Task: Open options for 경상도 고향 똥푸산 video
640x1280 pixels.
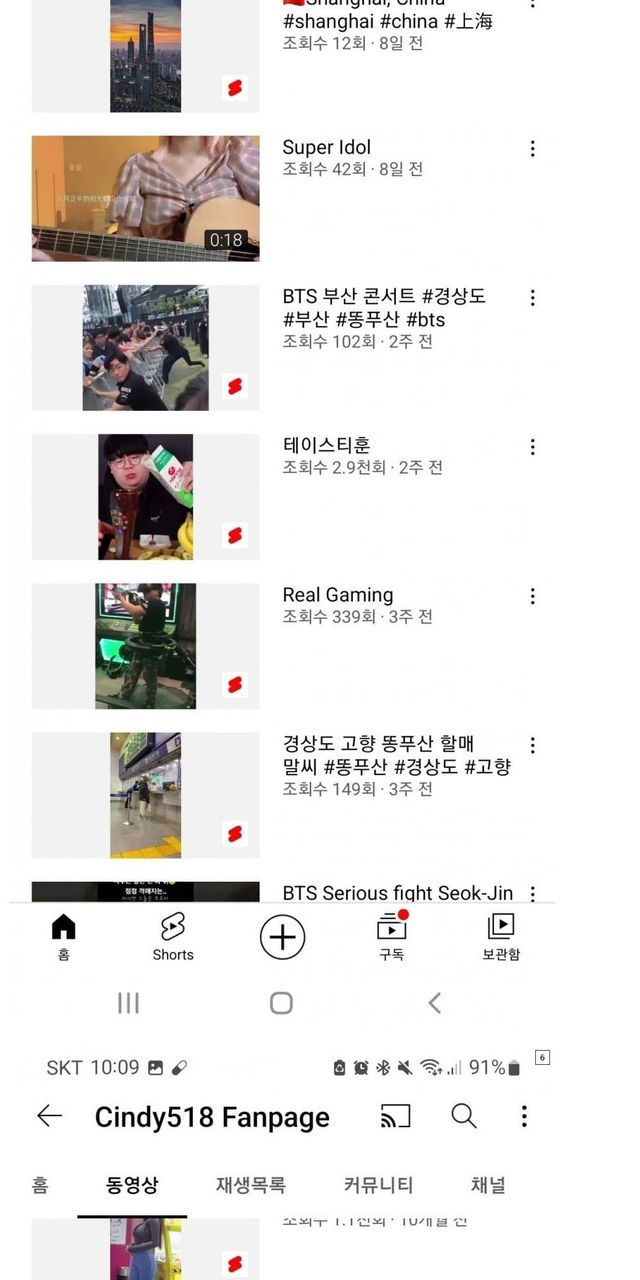Action: [532, 745]
